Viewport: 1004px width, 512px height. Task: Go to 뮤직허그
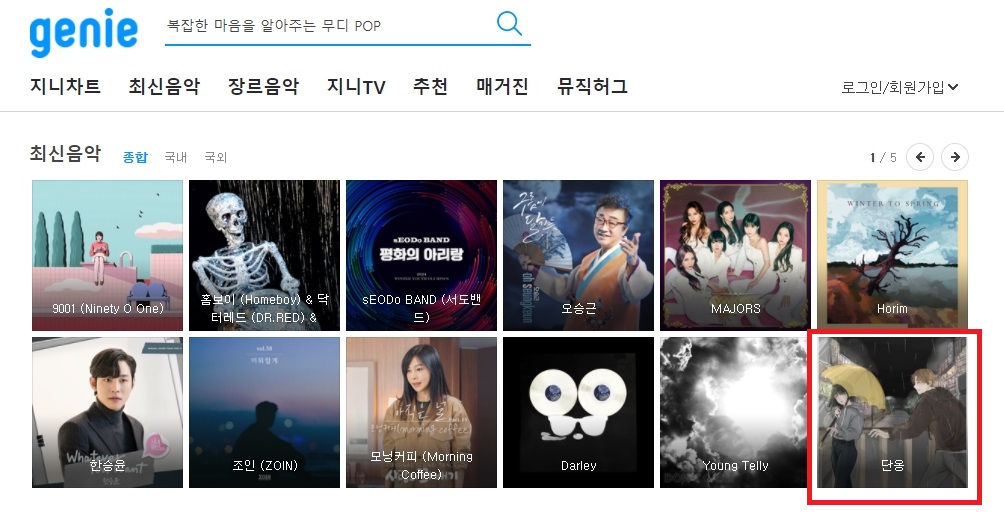pyautogui.click(x=592, y=86)
